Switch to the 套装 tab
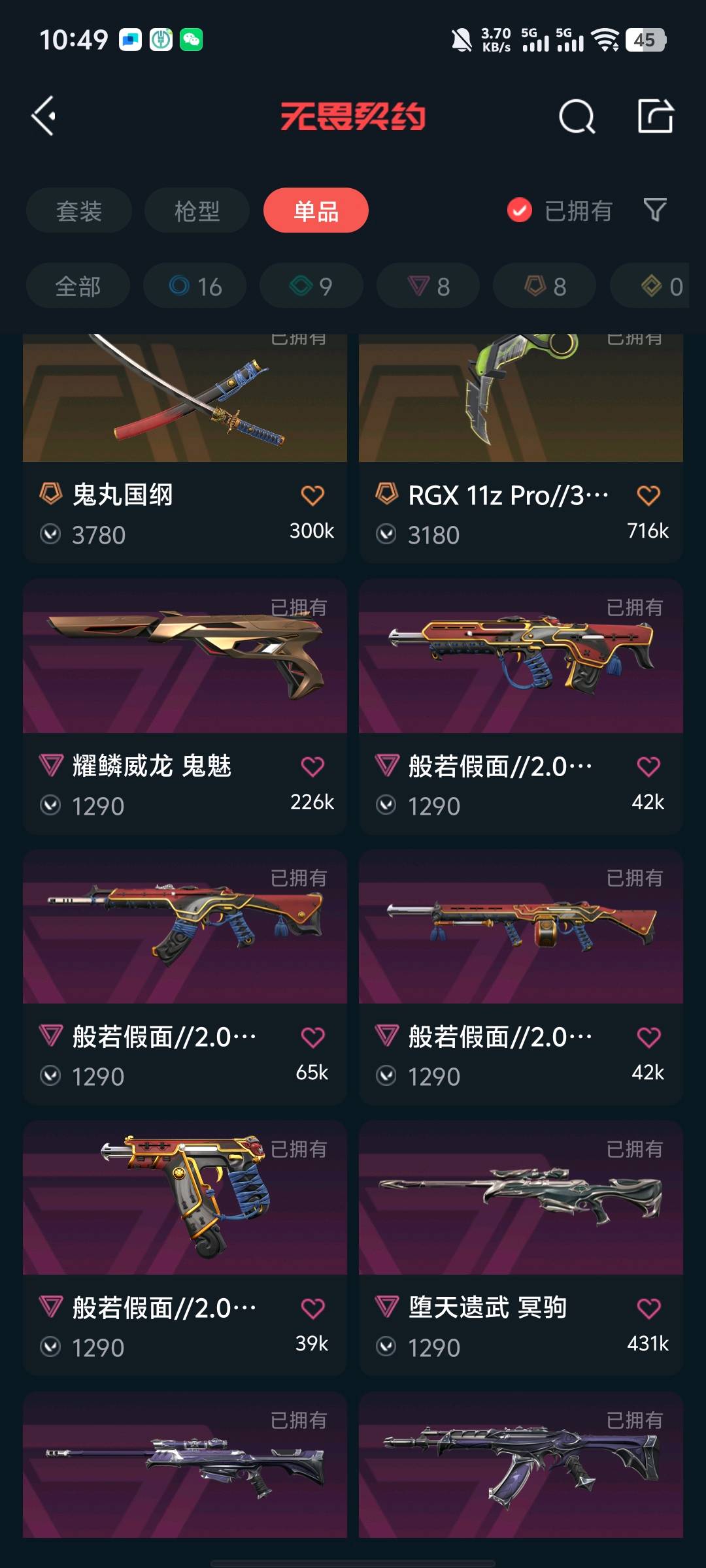The image size is (706, 1568). click(79, 211)
